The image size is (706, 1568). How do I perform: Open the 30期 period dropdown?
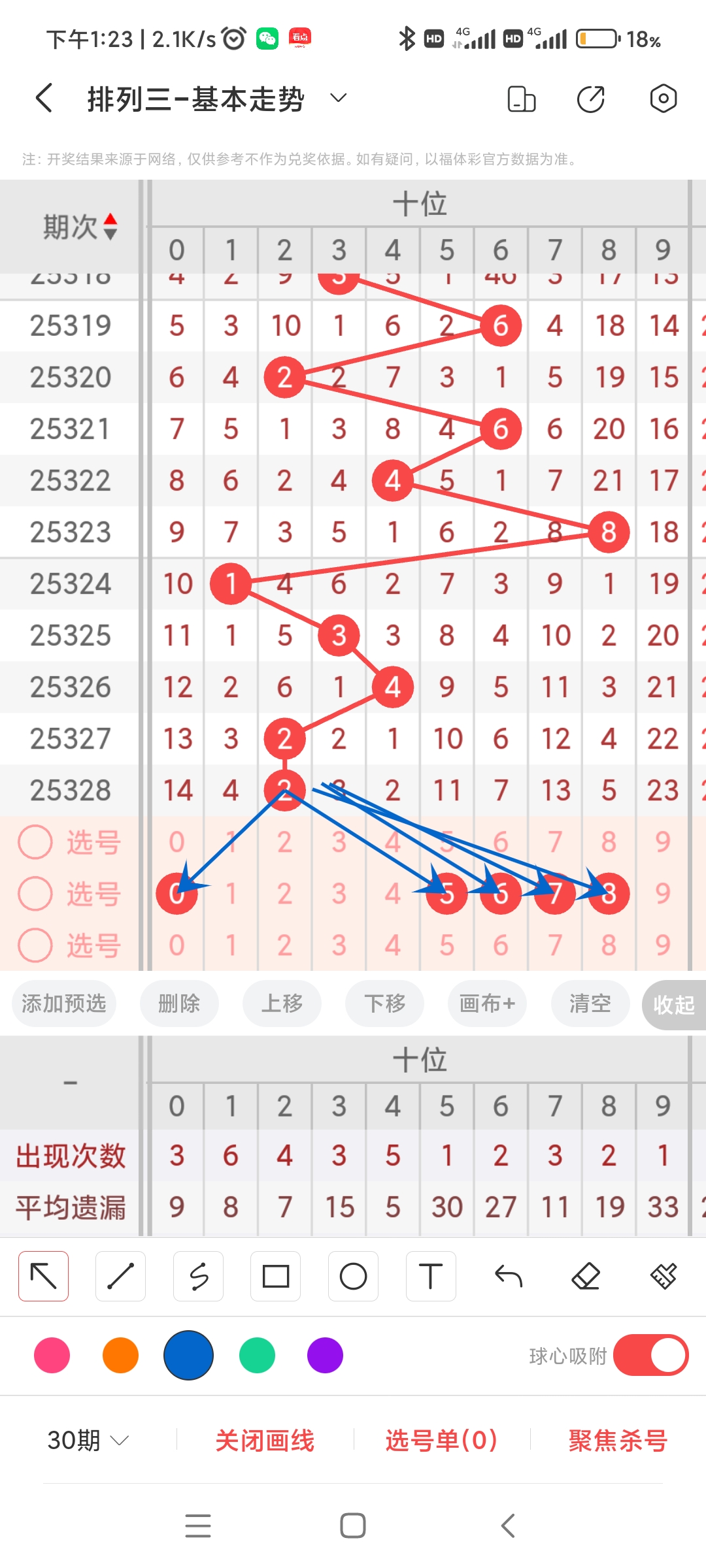(x=86, y=1439)
